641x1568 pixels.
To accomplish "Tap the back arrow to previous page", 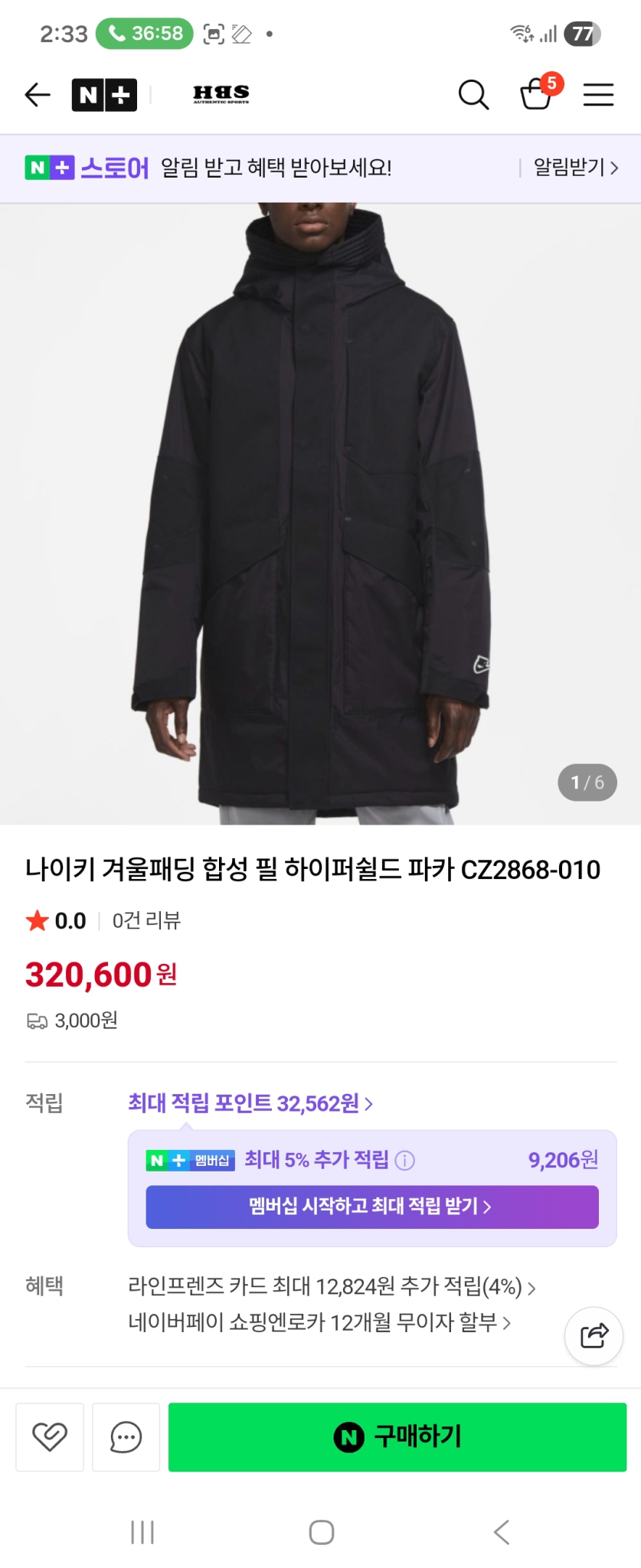I will point(38,94).
